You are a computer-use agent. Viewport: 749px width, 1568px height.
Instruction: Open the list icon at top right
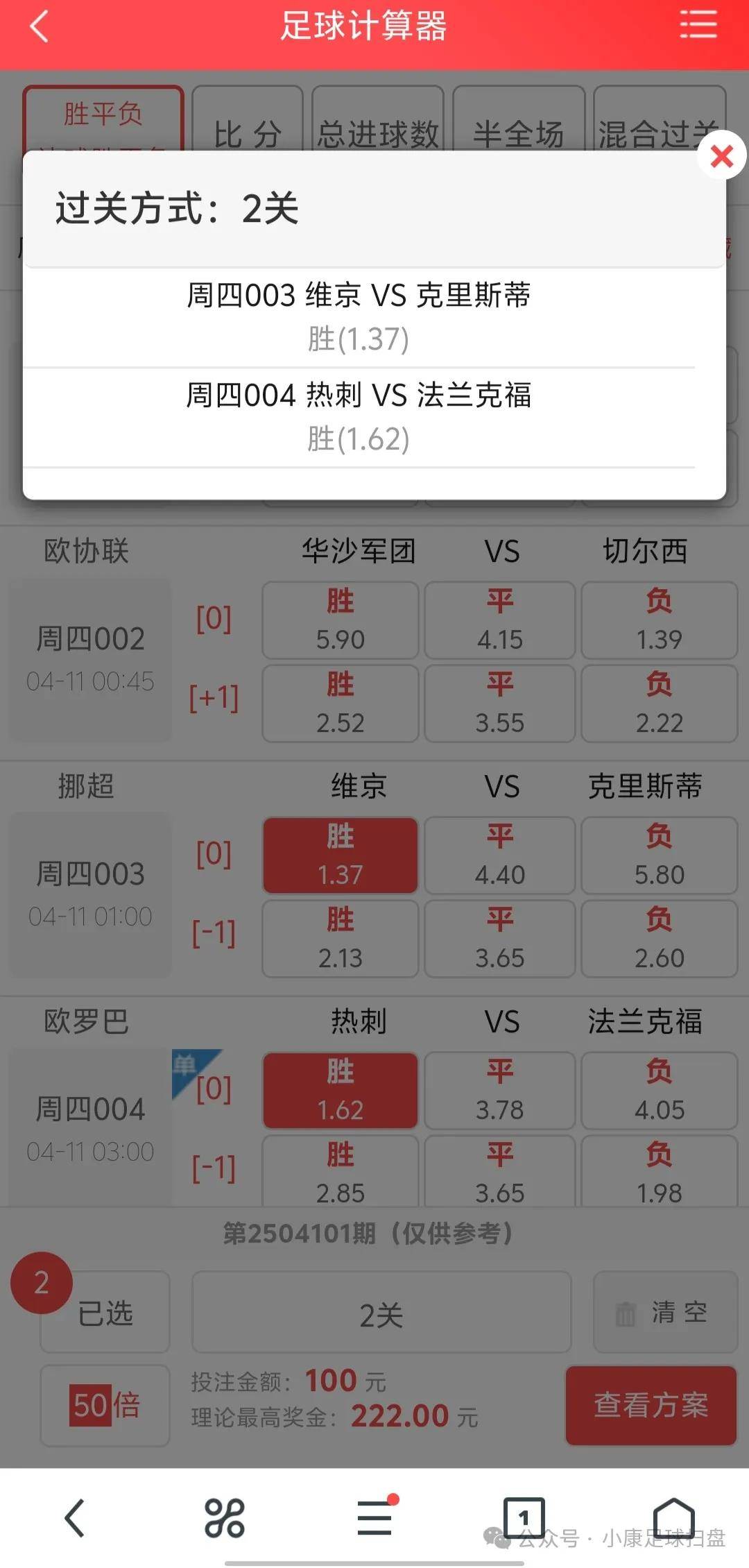(697, 26)
